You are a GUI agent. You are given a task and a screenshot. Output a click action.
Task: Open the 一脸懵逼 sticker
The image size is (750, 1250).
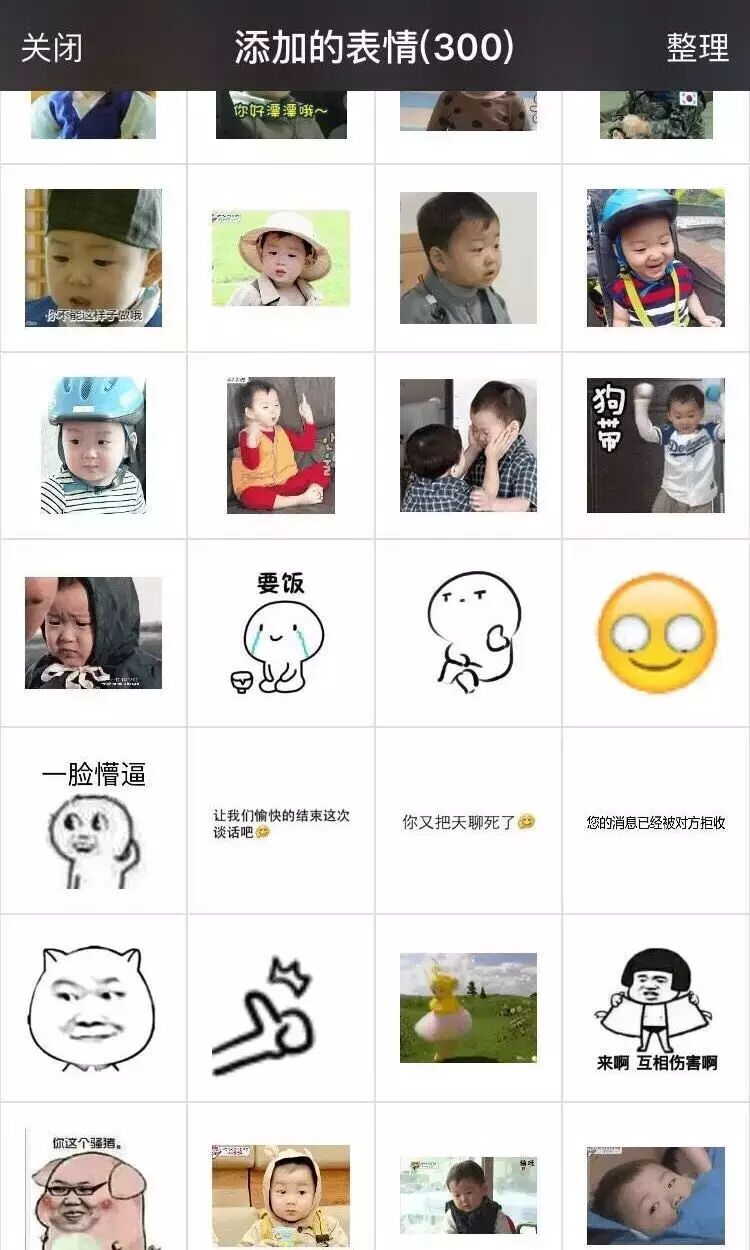tap(94, 822)
